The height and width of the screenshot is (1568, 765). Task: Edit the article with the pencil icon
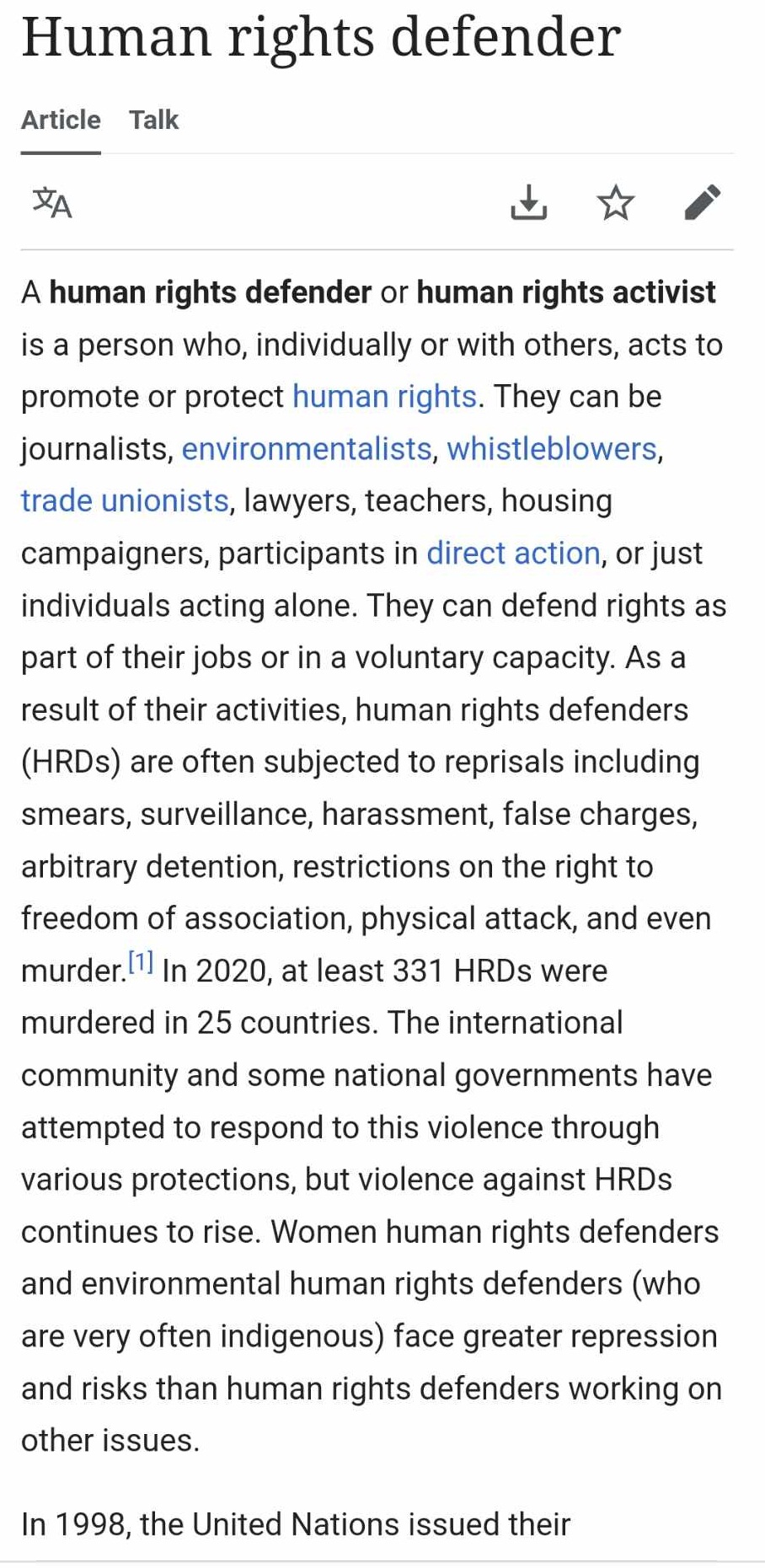pos(702,203)
